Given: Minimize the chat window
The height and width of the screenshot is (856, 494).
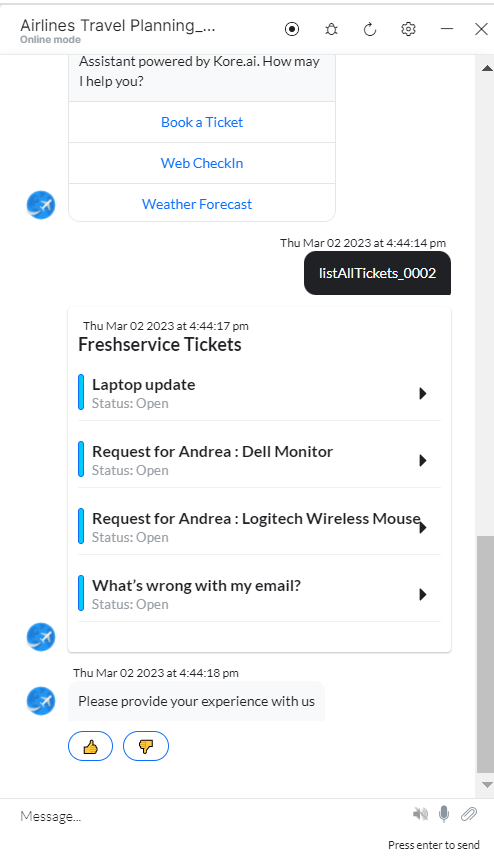Looking at the screenshot, I should 447,29.
